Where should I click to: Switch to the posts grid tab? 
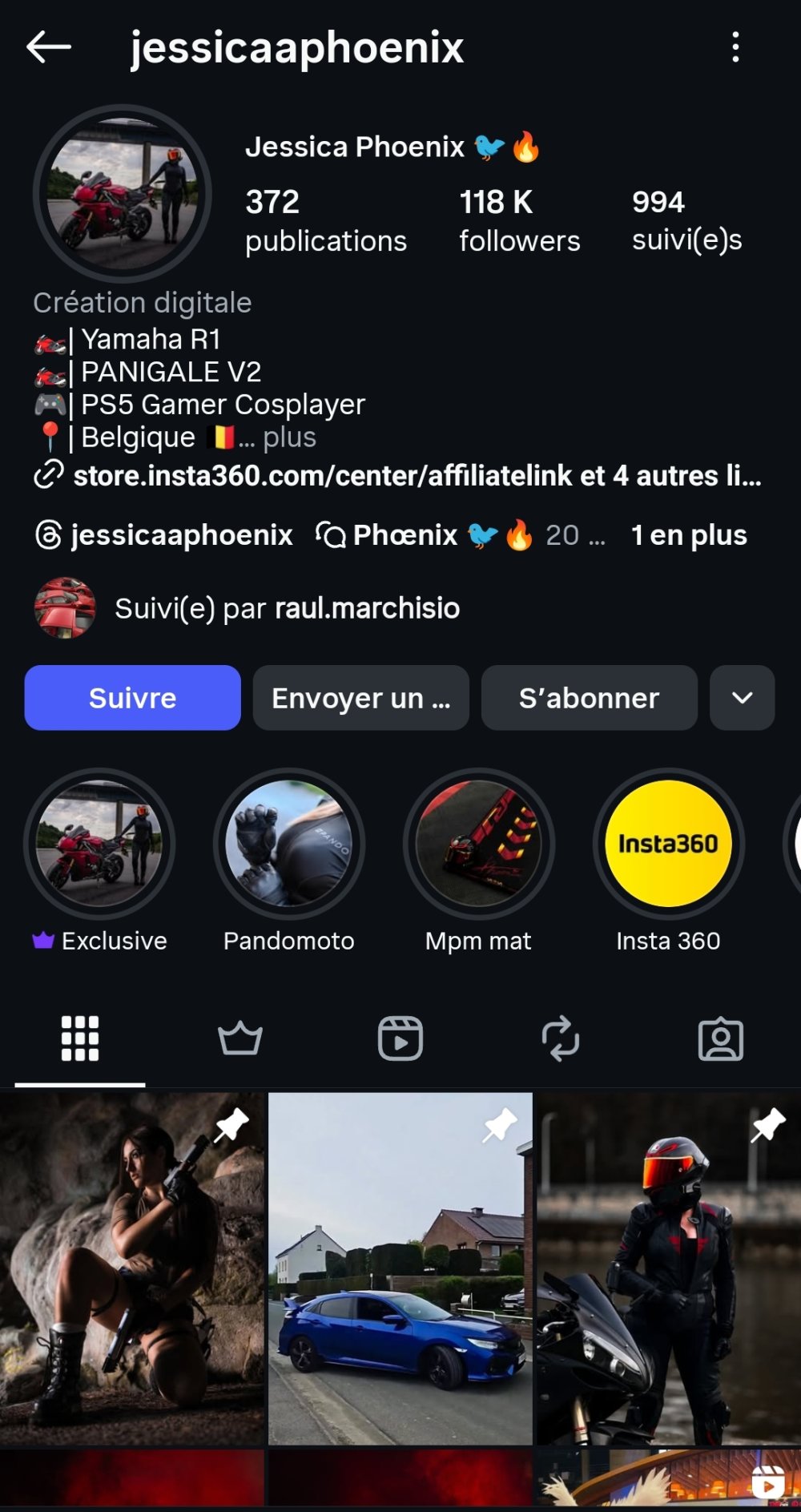pos(80,1039)
